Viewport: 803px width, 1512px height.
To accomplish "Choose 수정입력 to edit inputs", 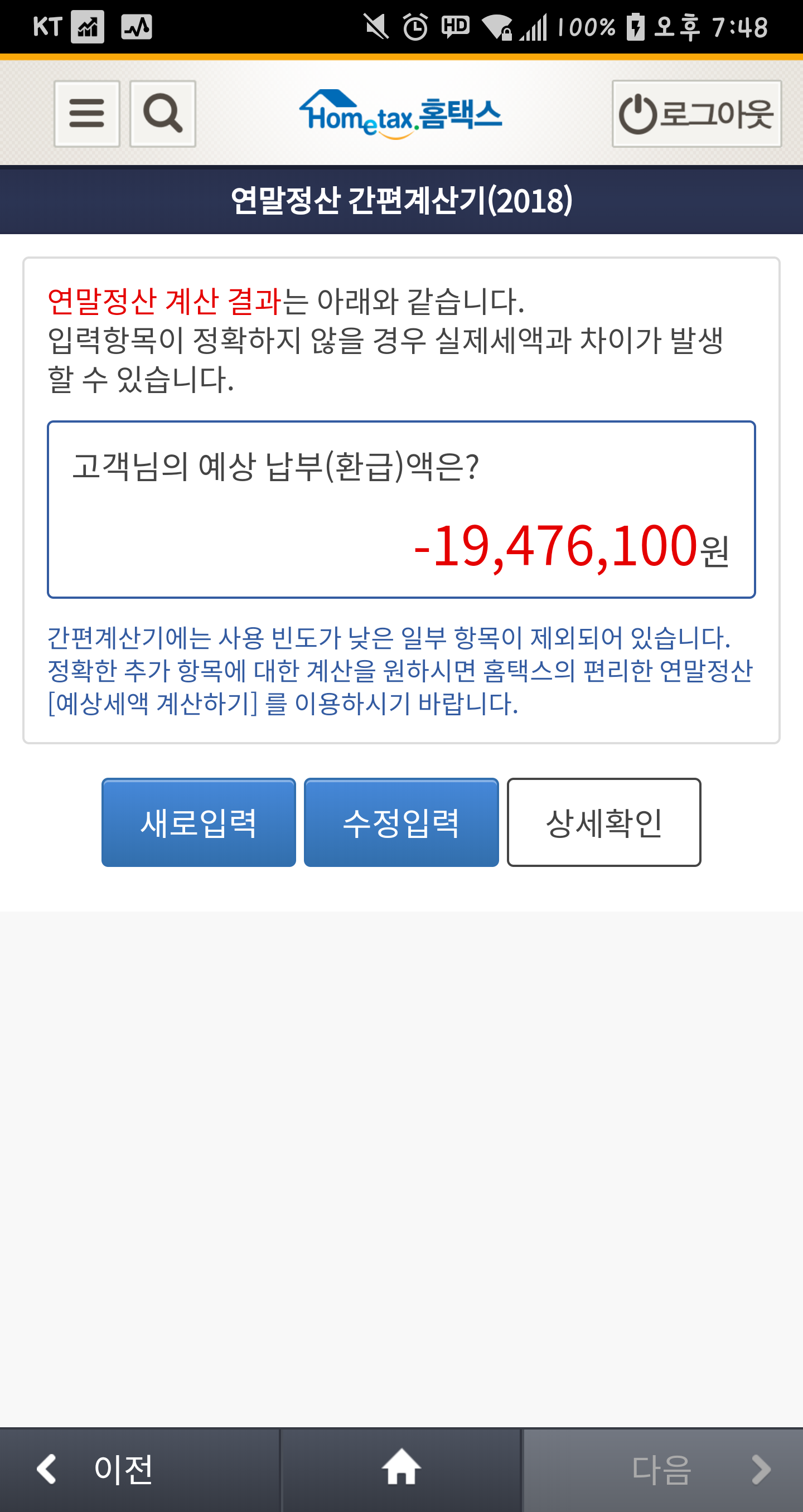I will click(x=401, y=822).
